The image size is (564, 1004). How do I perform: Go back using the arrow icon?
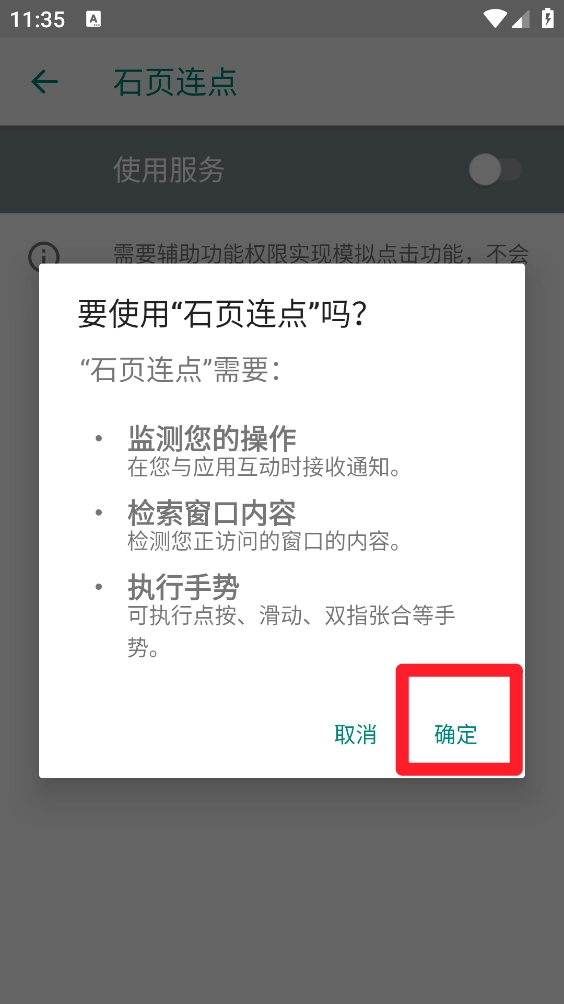[45, 82]
